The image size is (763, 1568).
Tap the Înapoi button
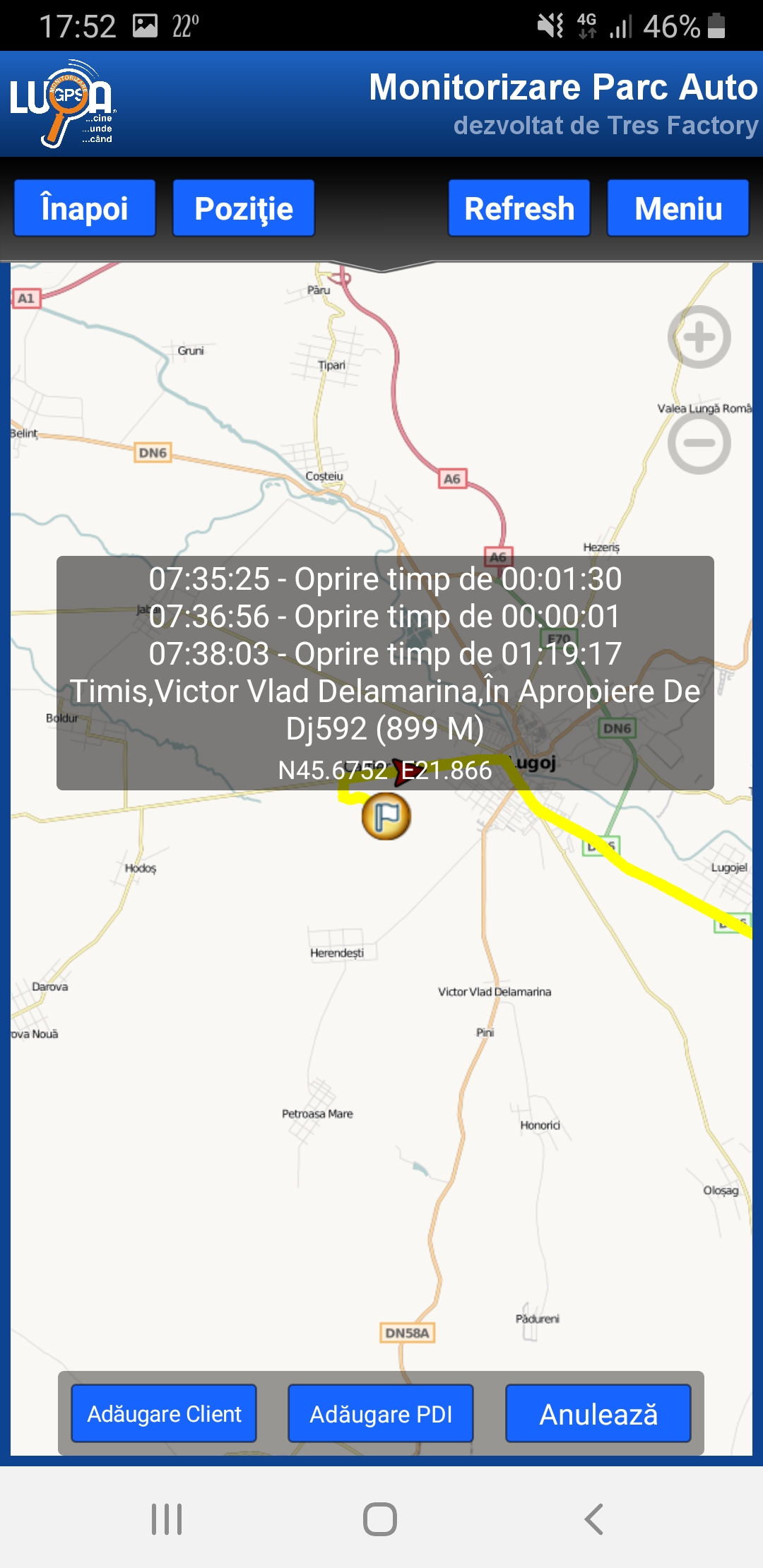(x=85, y=208)
